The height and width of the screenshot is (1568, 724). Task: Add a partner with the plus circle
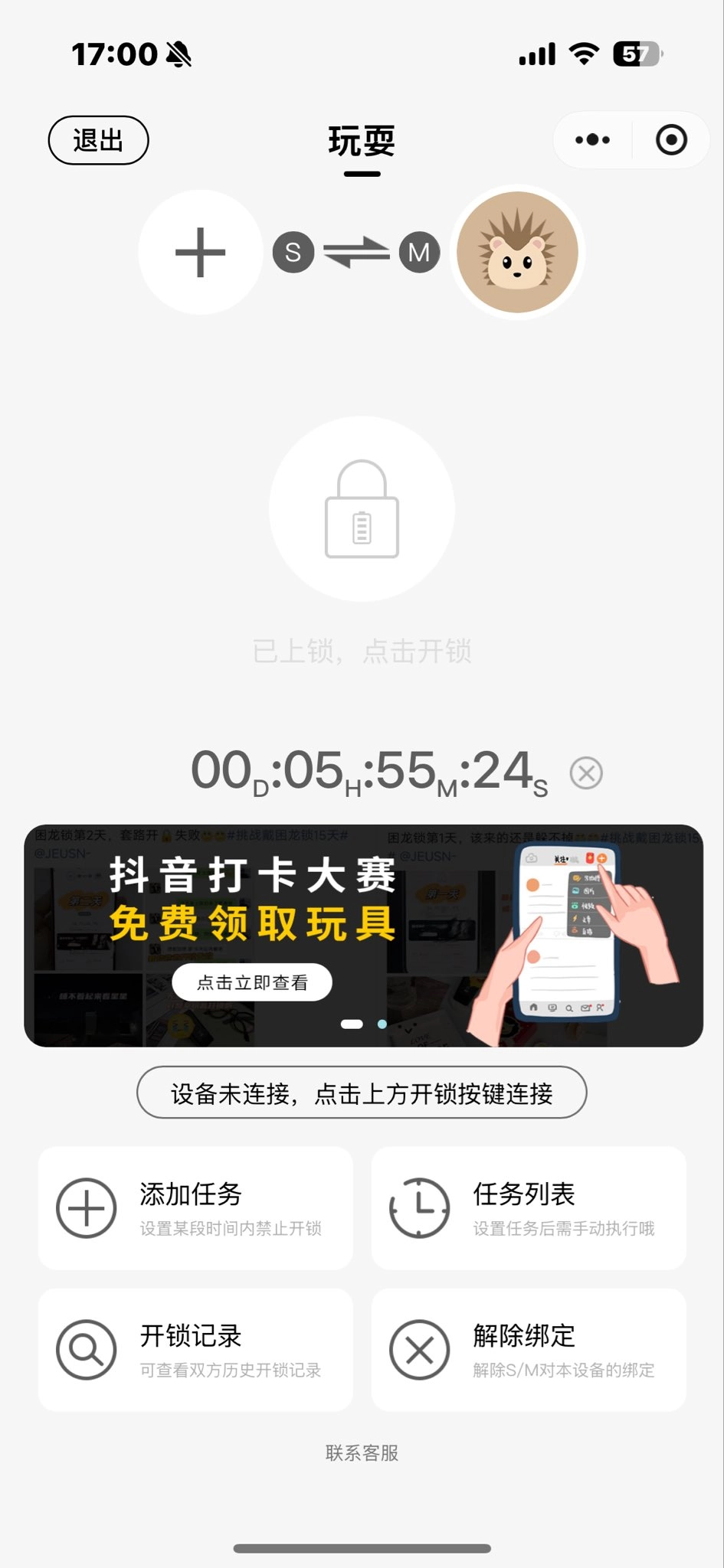point(200,252)
